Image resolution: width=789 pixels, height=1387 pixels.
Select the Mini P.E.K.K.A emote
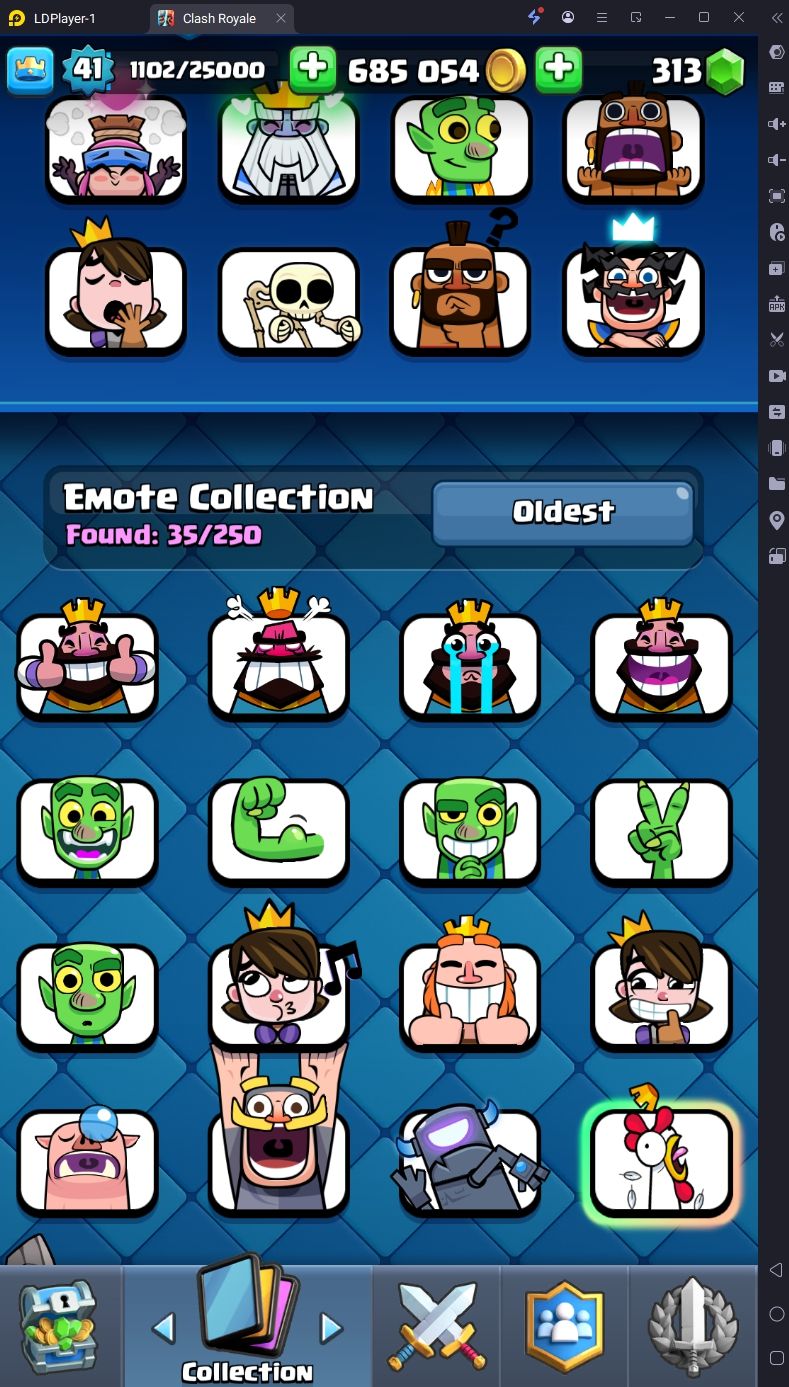(x=470, y=1160)
